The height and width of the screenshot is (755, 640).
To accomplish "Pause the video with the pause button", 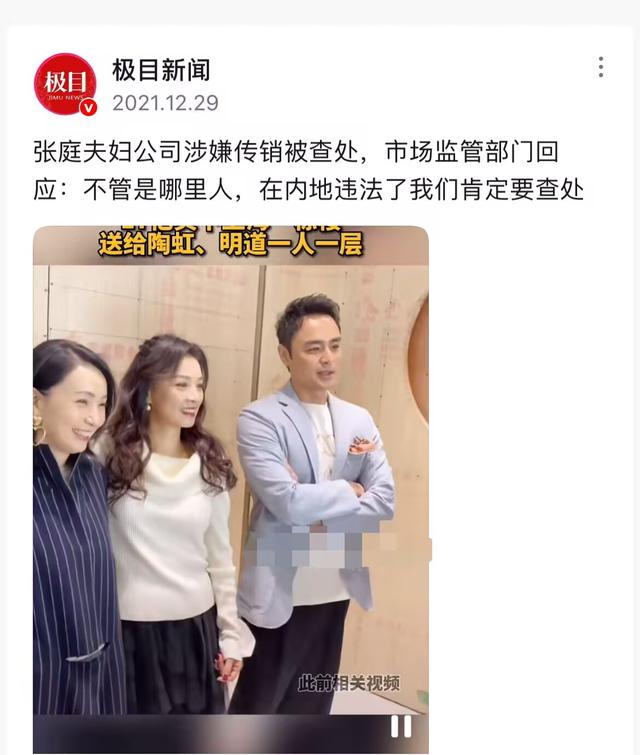I will [x=400, y=726].
